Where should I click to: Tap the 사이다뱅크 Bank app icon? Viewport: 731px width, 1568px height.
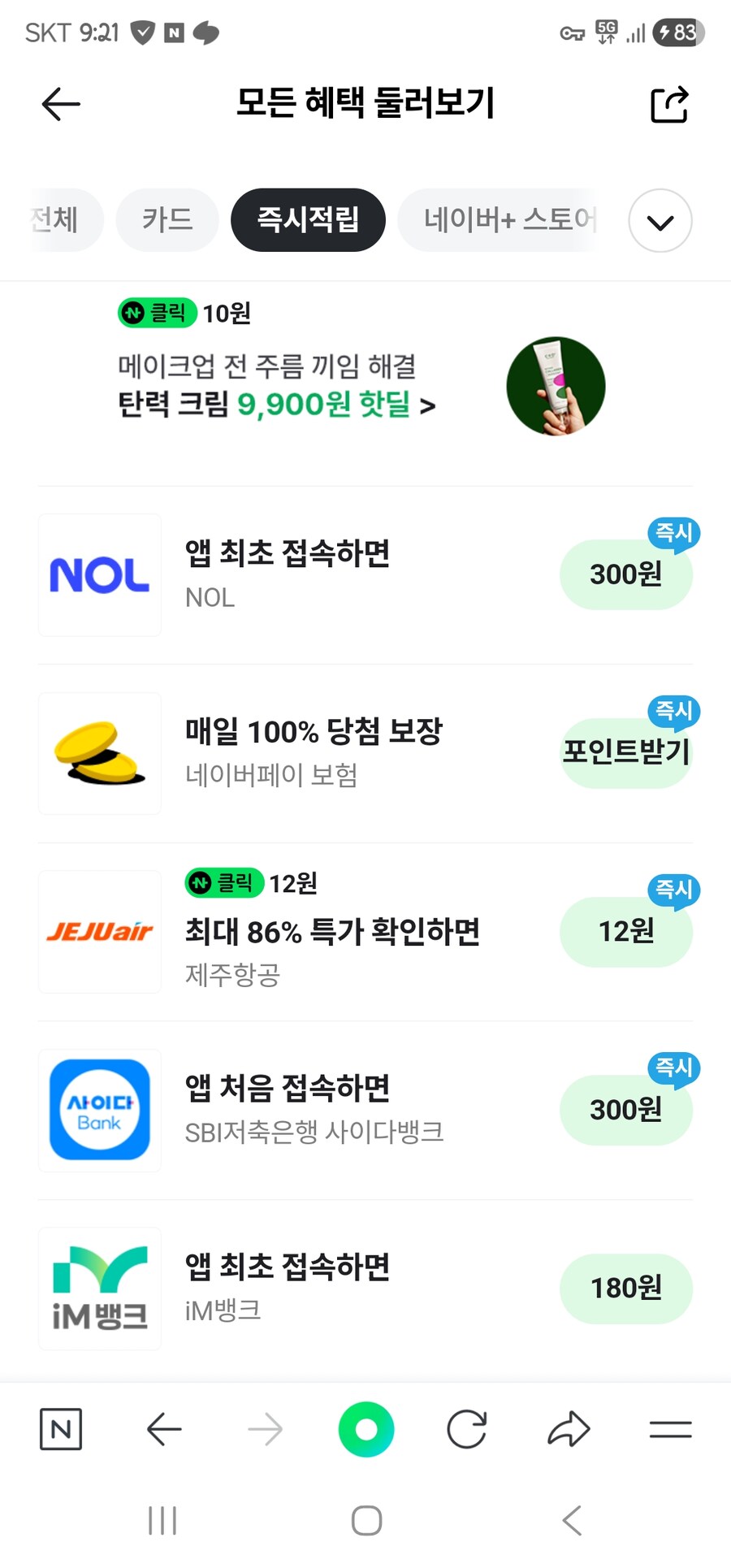point(99,1111)
